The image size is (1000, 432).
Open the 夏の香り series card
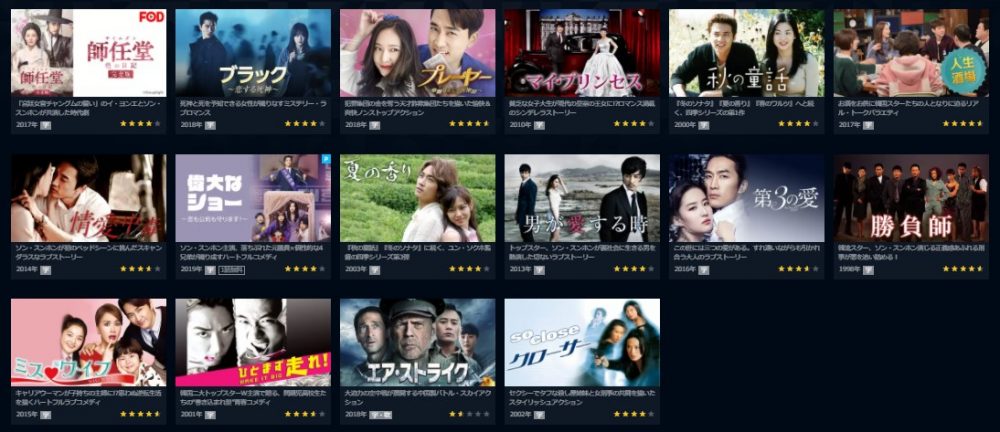[417, 198]
